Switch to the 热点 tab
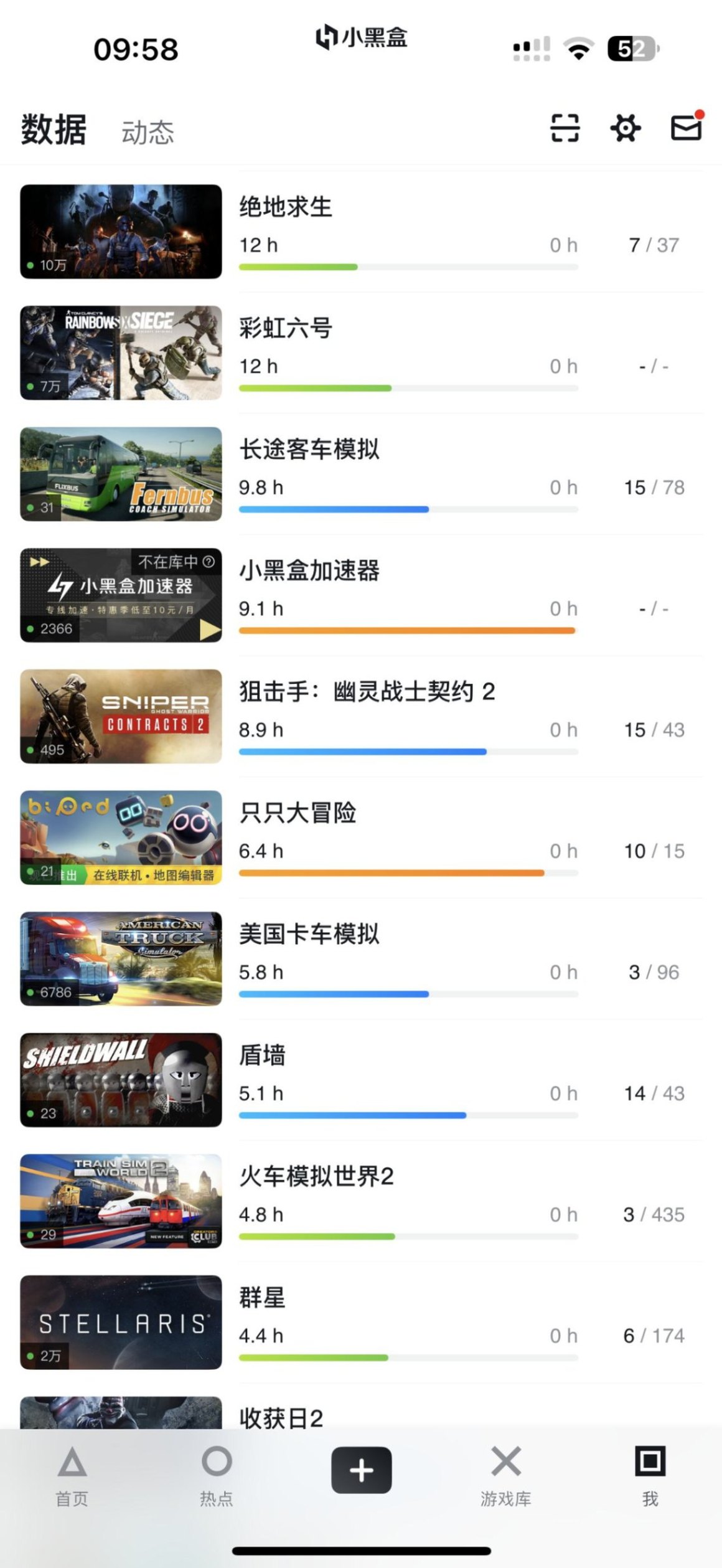 coord(217,1476)
